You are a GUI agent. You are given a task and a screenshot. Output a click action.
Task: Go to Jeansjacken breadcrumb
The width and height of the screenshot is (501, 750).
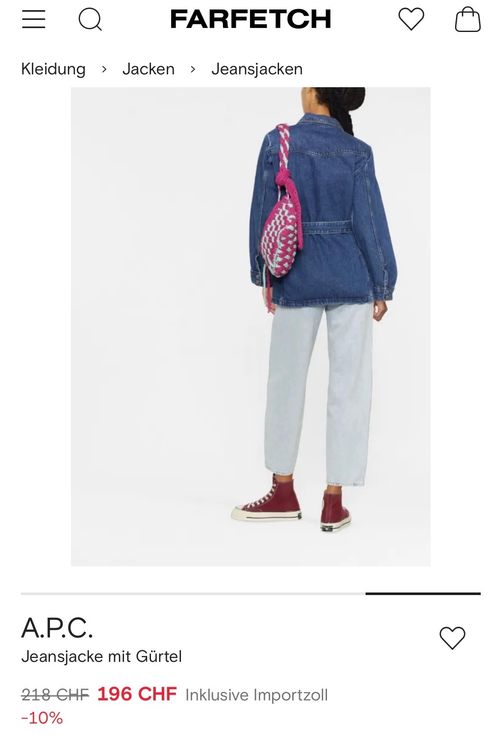pyautogui.click(x=257, y=69)
